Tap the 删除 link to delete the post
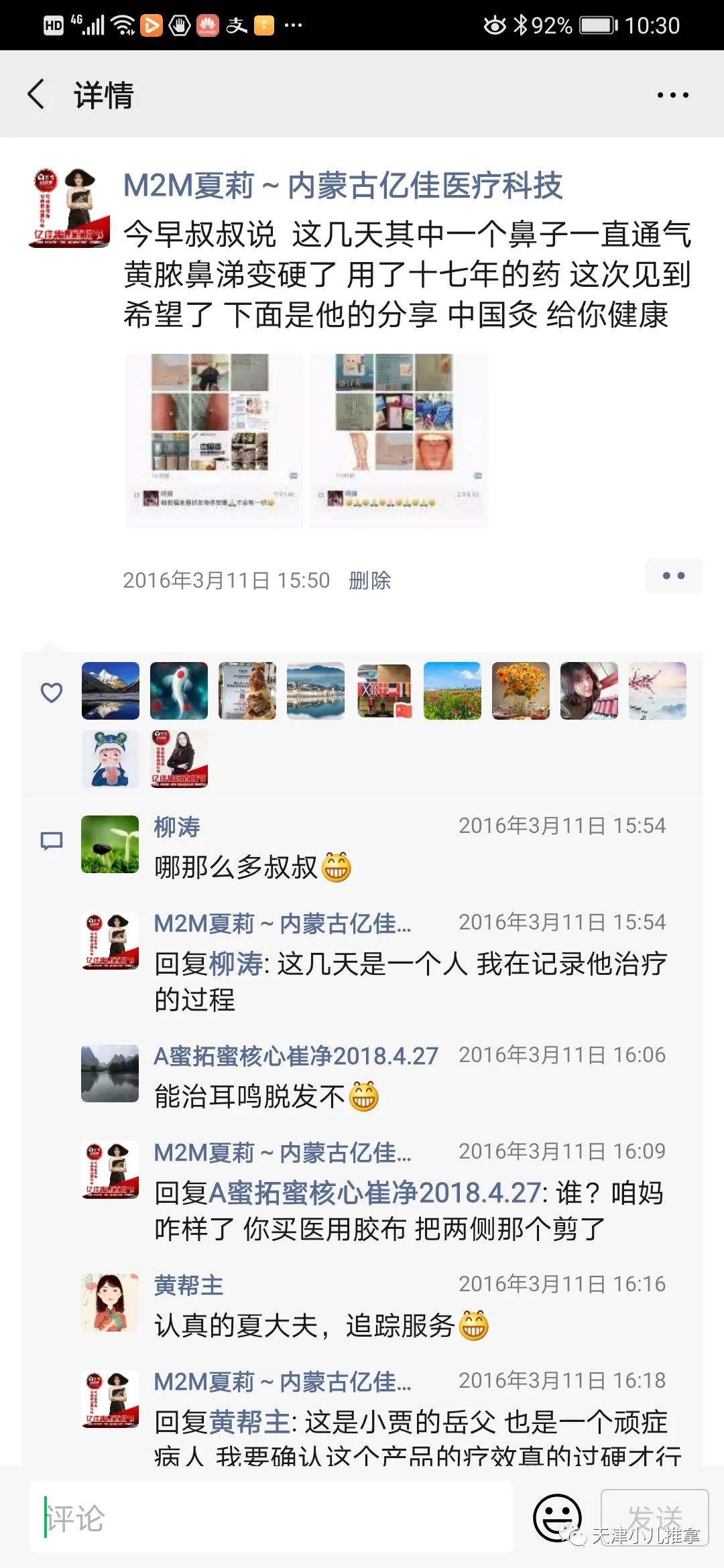The image size is (724, 1568). click(x=369, y=580)
